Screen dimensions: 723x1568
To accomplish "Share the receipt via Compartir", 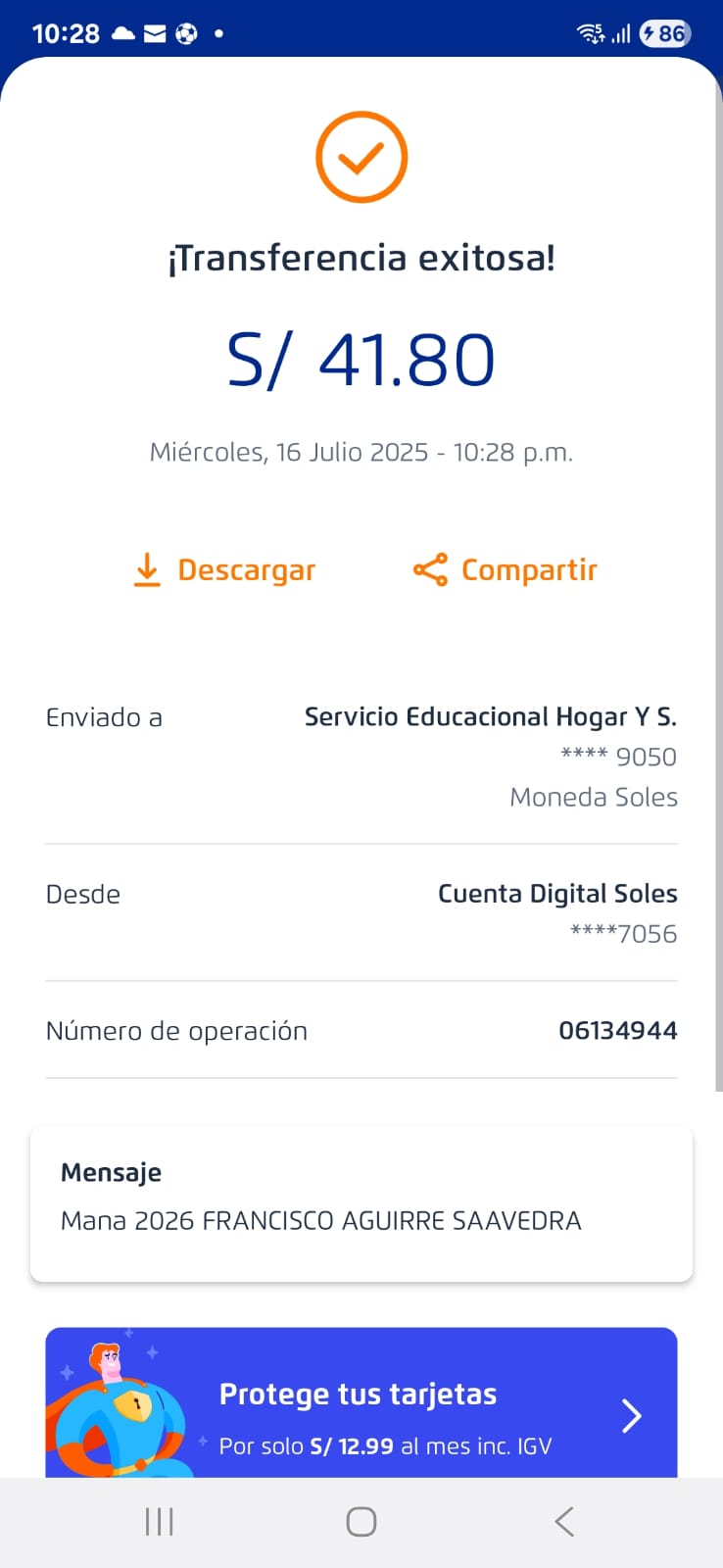I will (x=505, y=569).
